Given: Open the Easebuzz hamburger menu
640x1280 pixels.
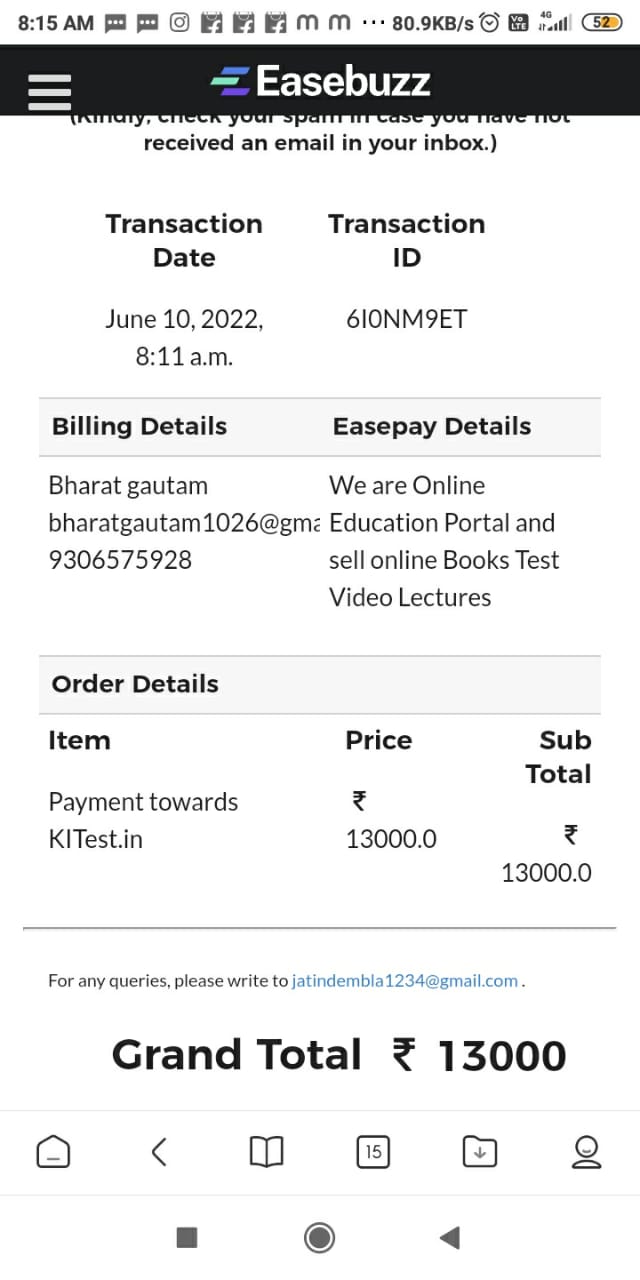Looking at the screenshot, I should [x=49, y=92].
